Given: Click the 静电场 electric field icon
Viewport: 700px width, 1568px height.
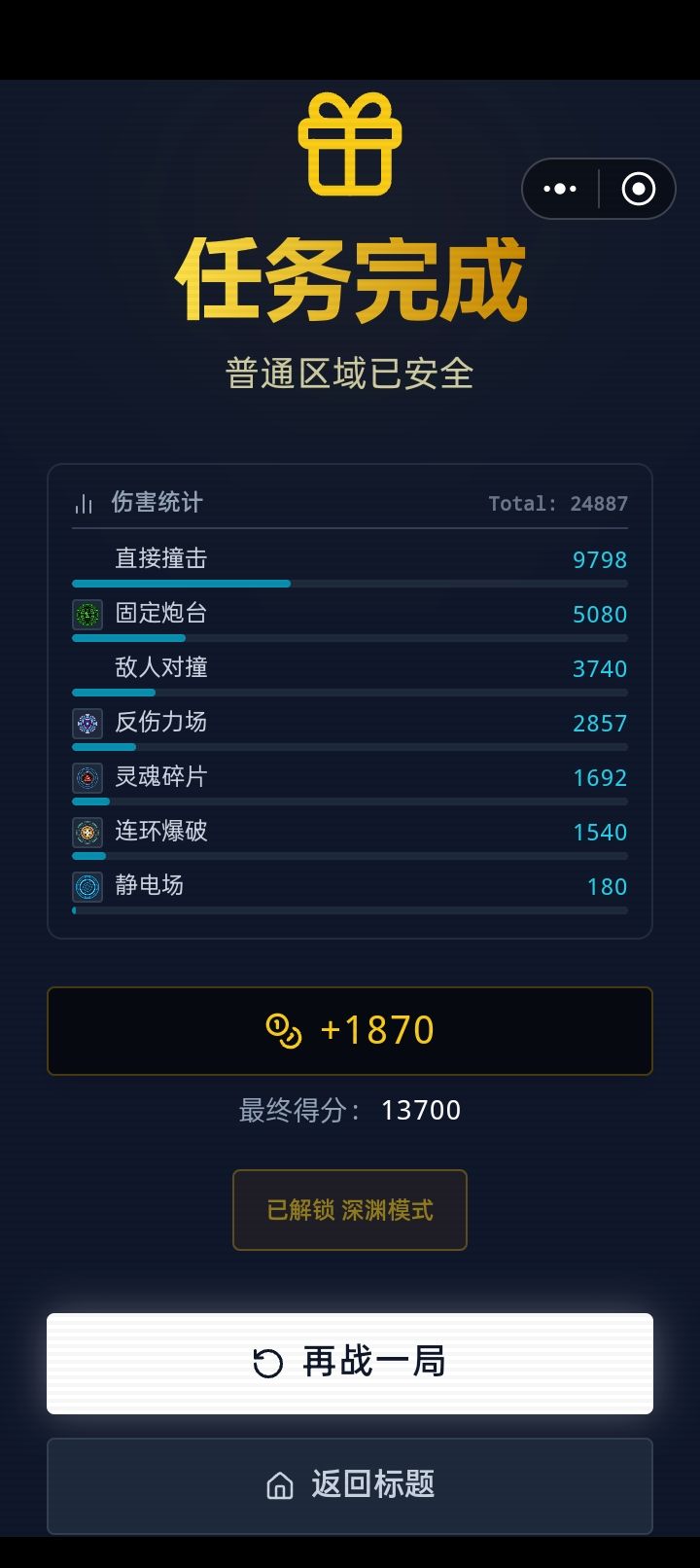Looking at the screenshot, I should (87, 886).
